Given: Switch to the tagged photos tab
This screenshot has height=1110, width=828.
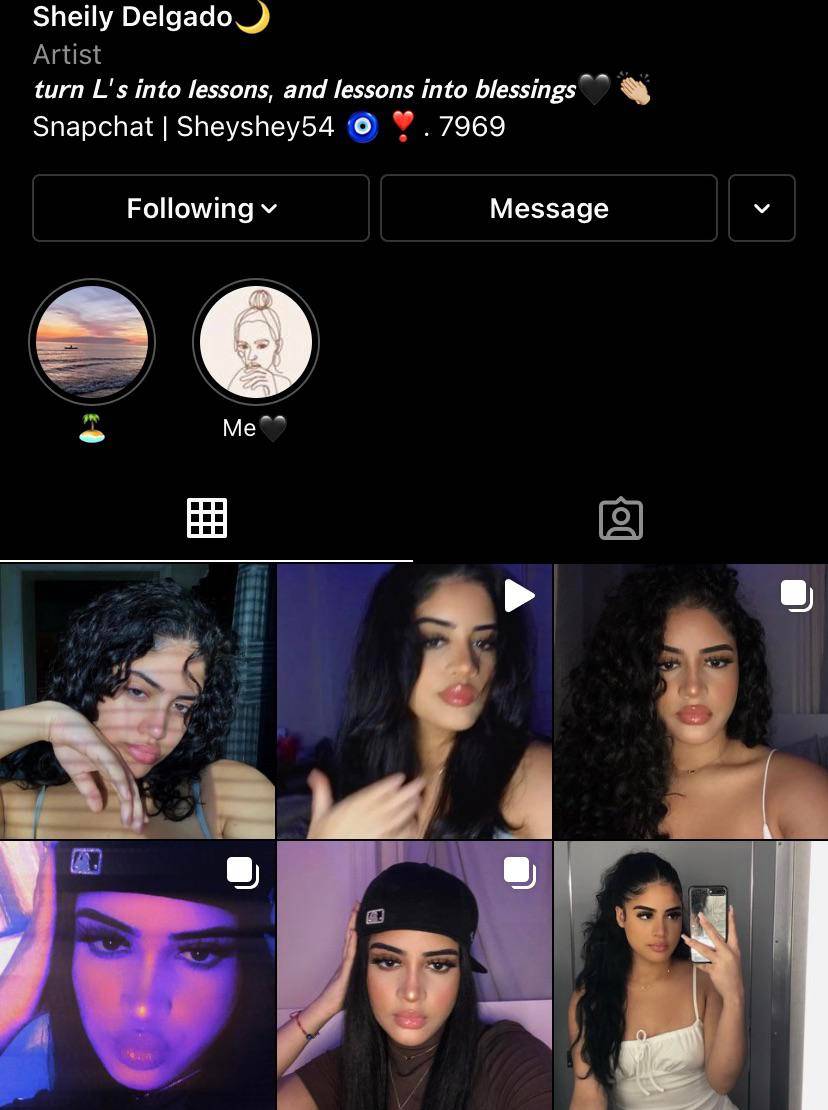Looking at the screenshot, I should [620, 518].
